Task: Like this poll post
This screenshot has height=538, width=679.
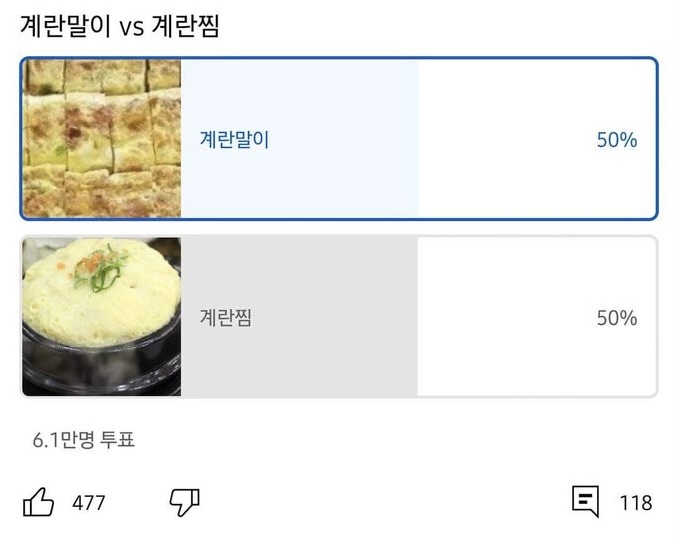Action: (39, 502)
